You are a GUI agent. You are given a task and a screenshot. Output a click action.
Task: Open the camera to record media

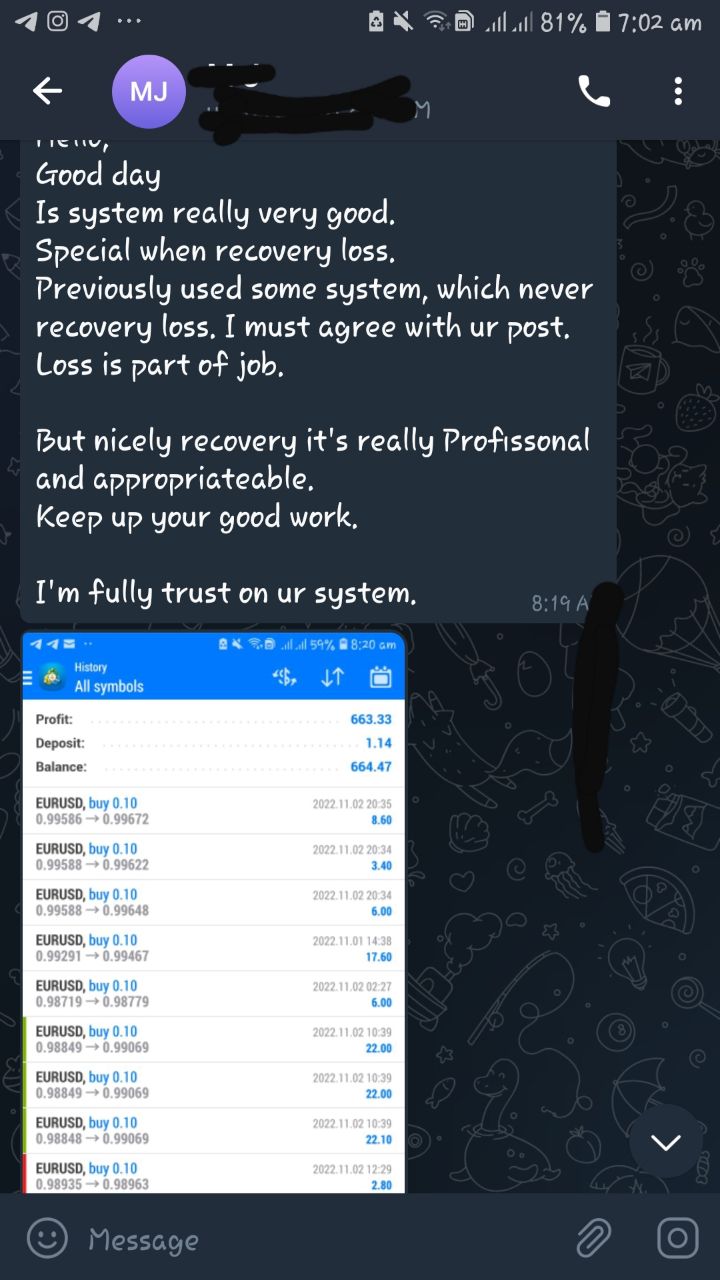[677, 1240]
